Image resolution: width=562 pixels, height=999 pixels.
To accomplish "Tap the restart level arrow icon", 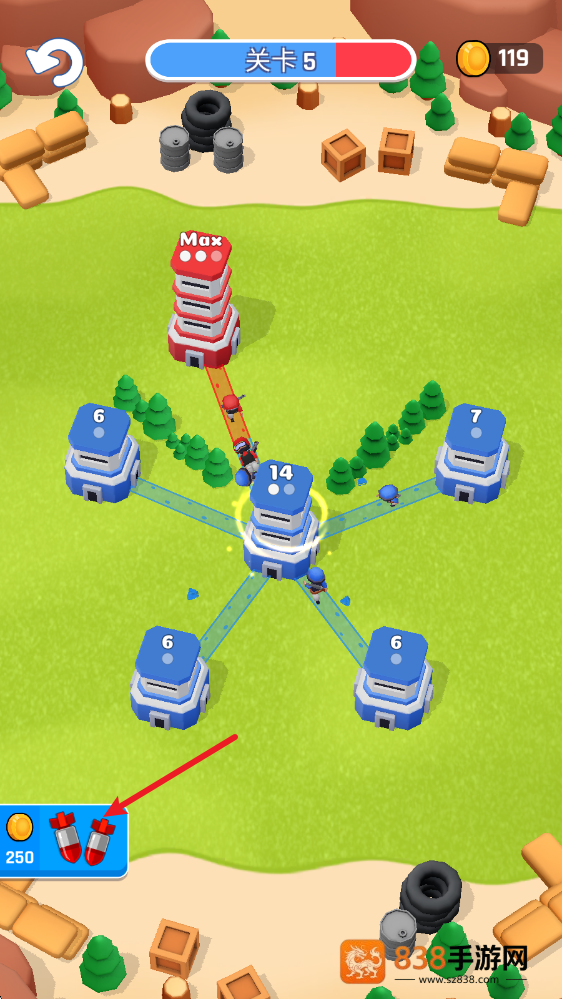I will (x=55, y=62).
